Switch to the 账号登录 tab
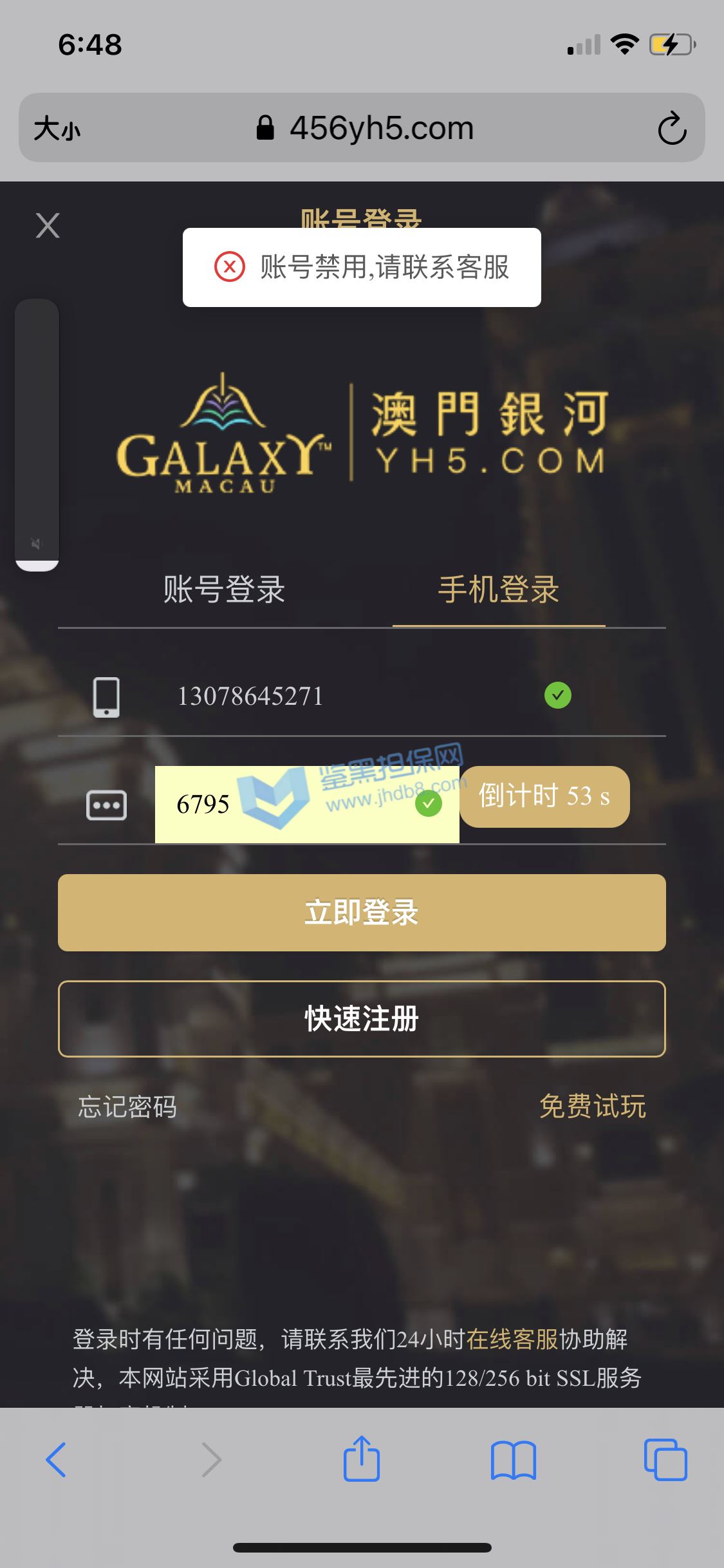The image size is (724, 1568). point(224,590)
